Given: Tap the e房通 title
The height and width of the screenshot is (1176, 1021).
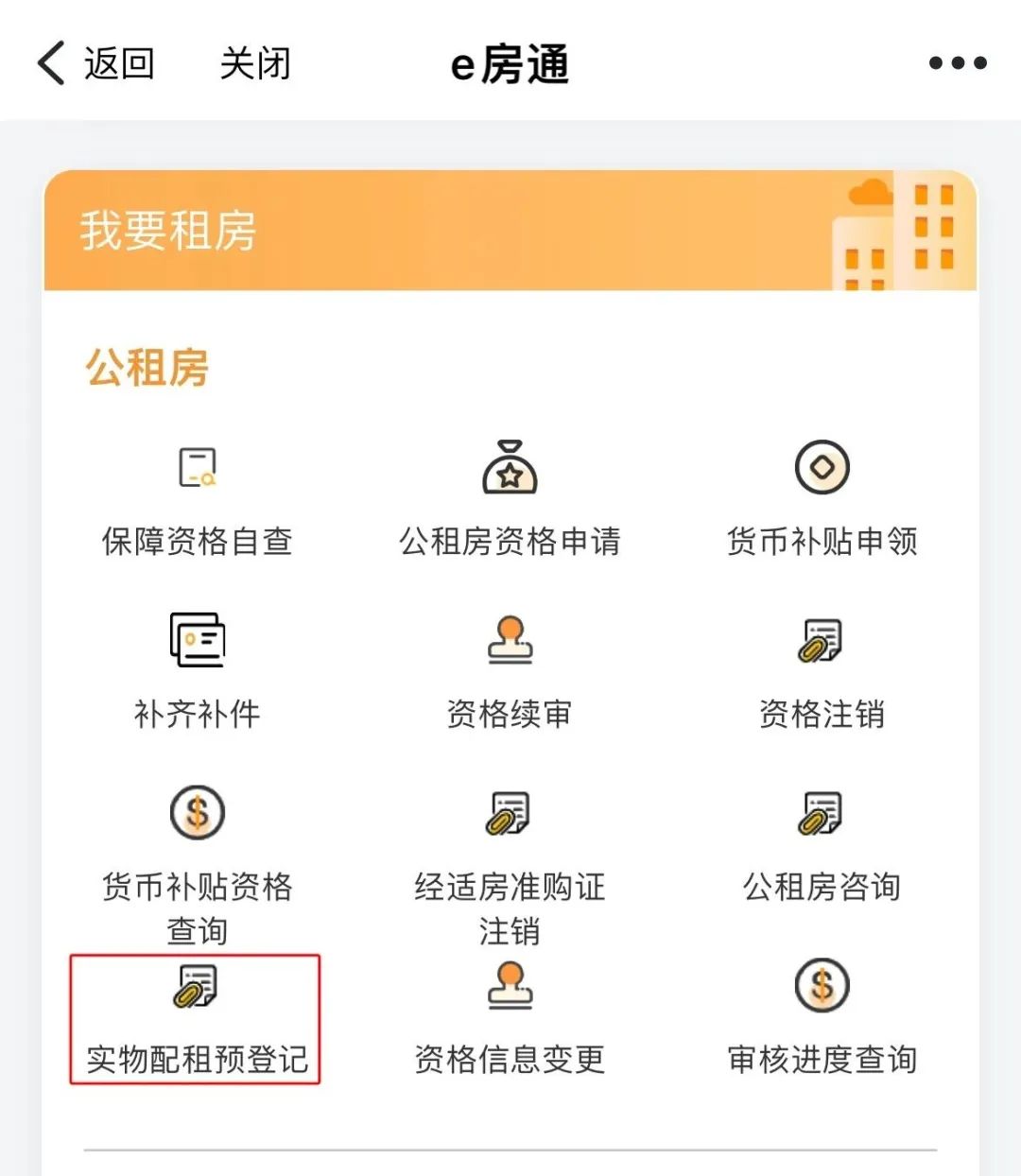Looking at the screenshot, I should [509, 63].
